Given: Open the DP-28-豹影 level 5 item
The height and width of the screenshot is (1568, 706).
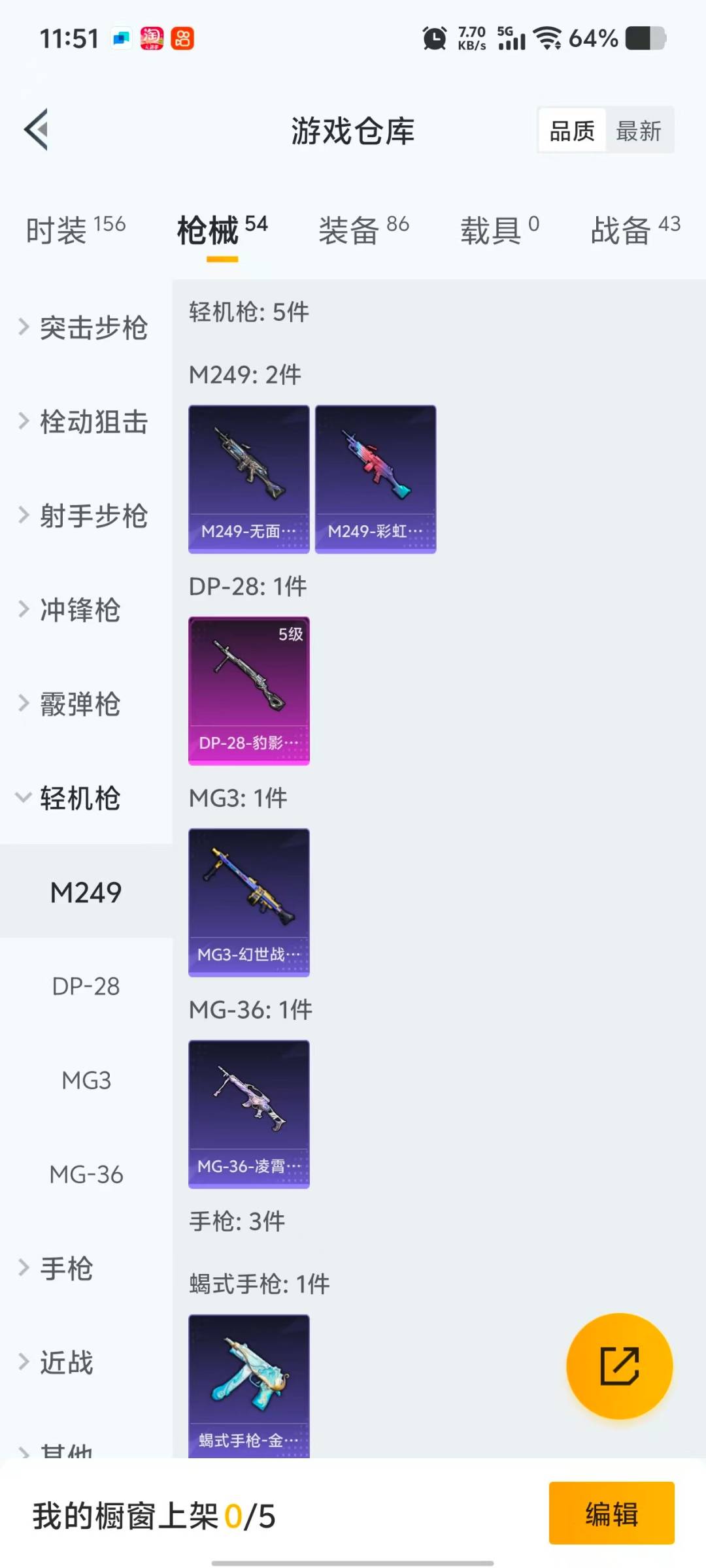Looking at the screenshot, I should click(x=248, y=691).
